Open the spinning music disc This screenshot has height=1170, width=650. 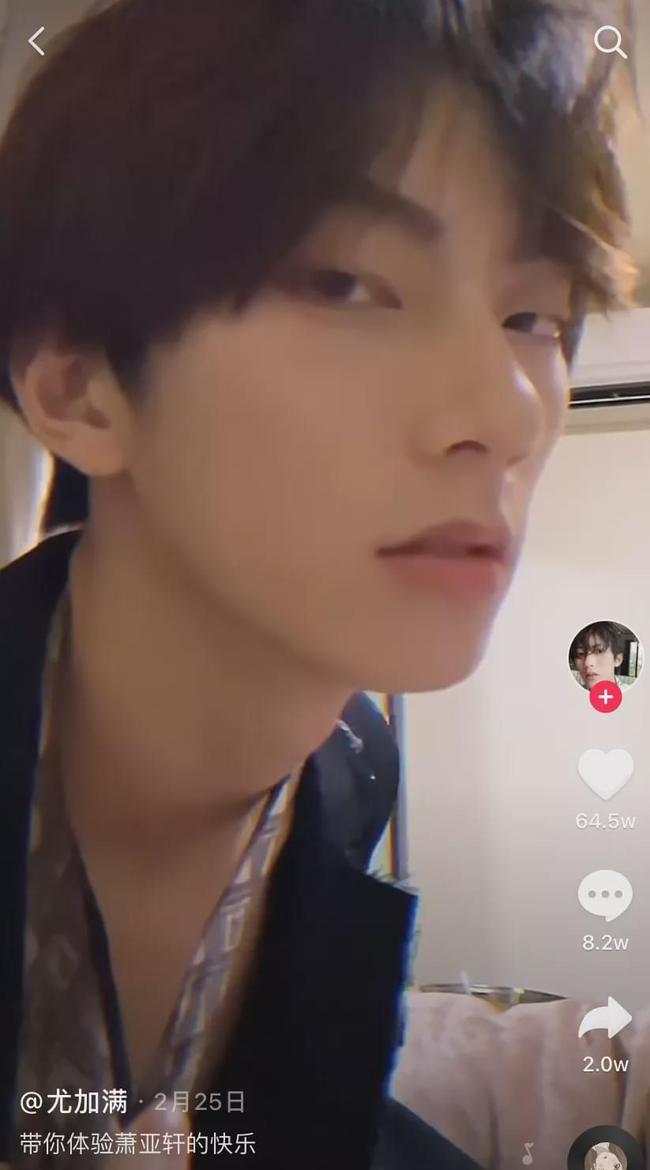[604, 1152]
